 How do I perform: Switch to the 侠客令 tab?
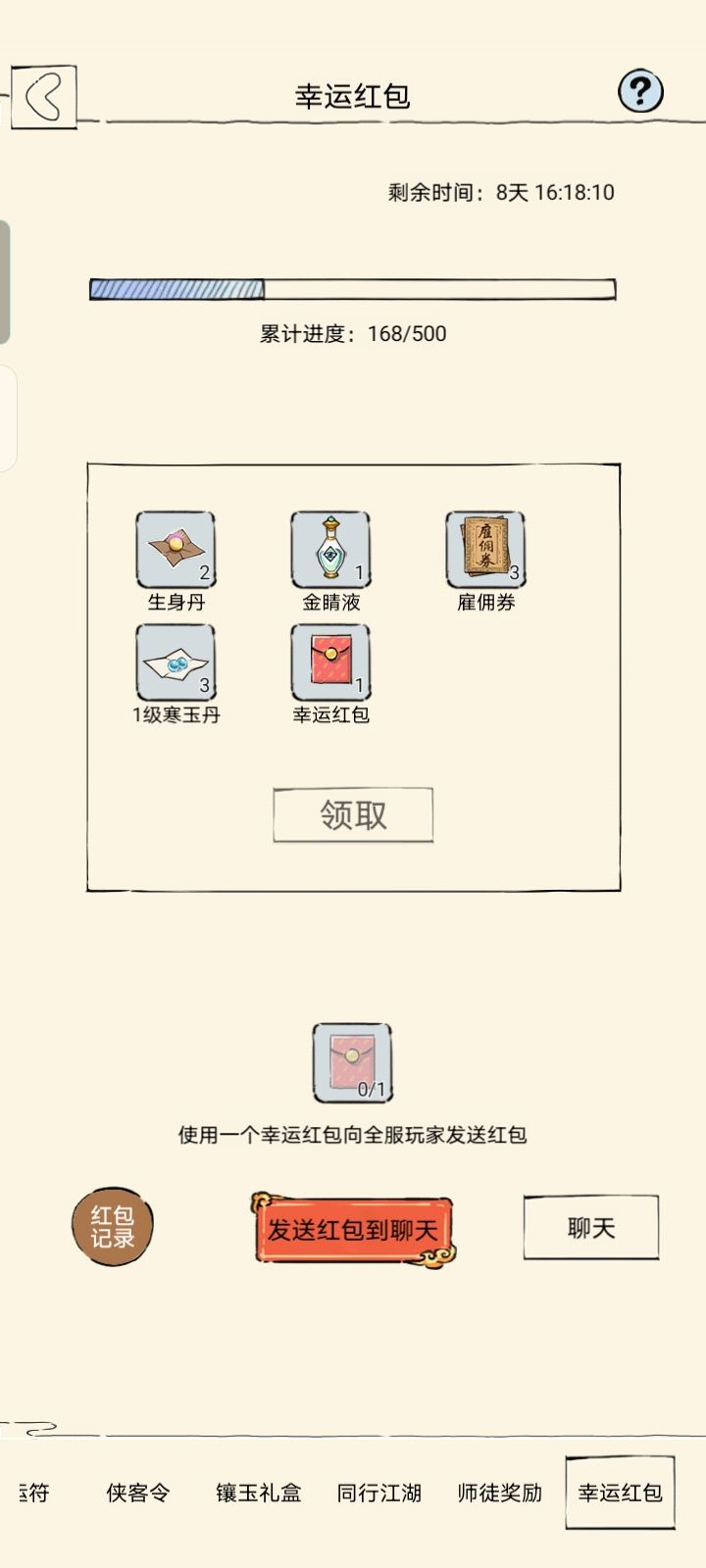(137, 1492)
